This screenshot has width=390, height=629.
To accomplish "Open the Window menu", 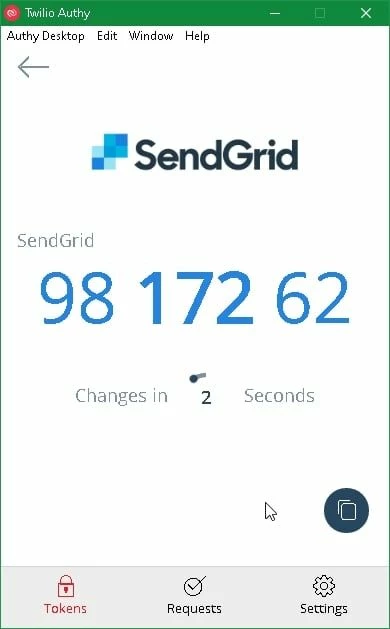I will tap(151, 36).
